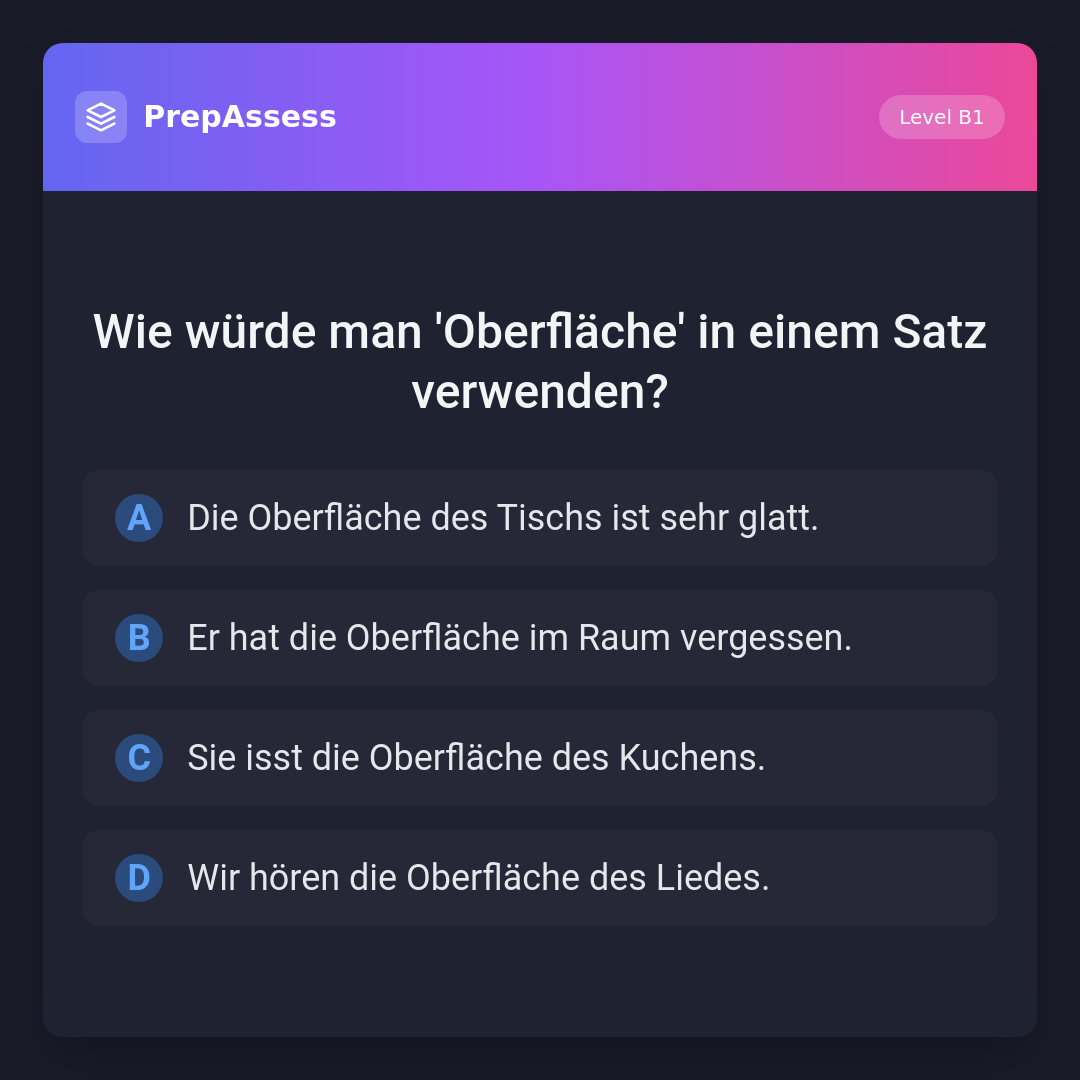Choose option B 'im Raum vergessen'
Image resolution: width=1080 pixels, height=1080 pixels.
click(540, 638)
